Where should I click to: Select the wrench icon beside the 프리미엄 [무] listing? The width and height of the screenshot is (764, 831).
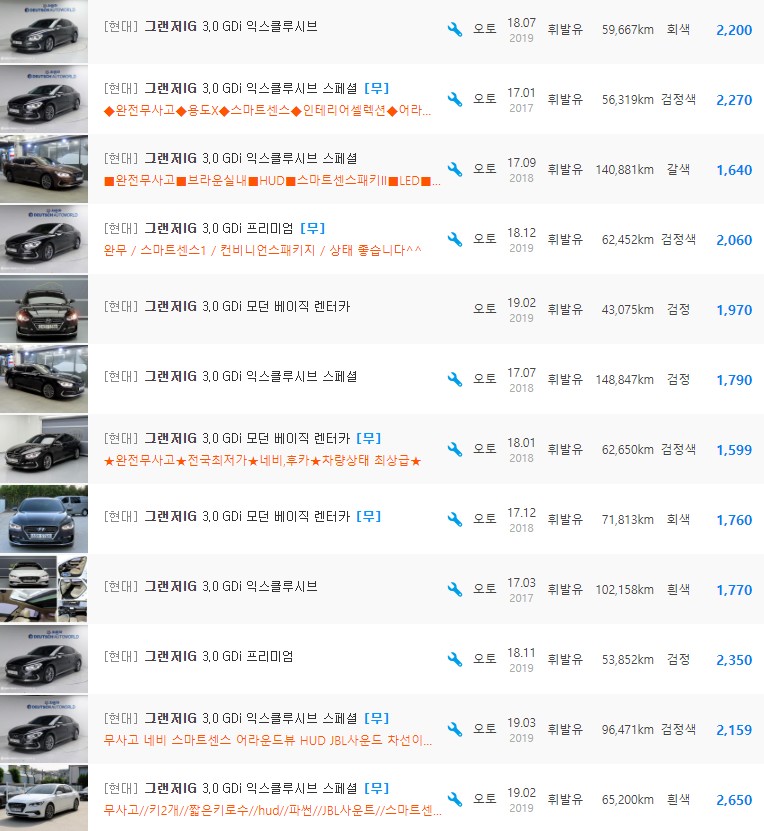pos(455,238)
